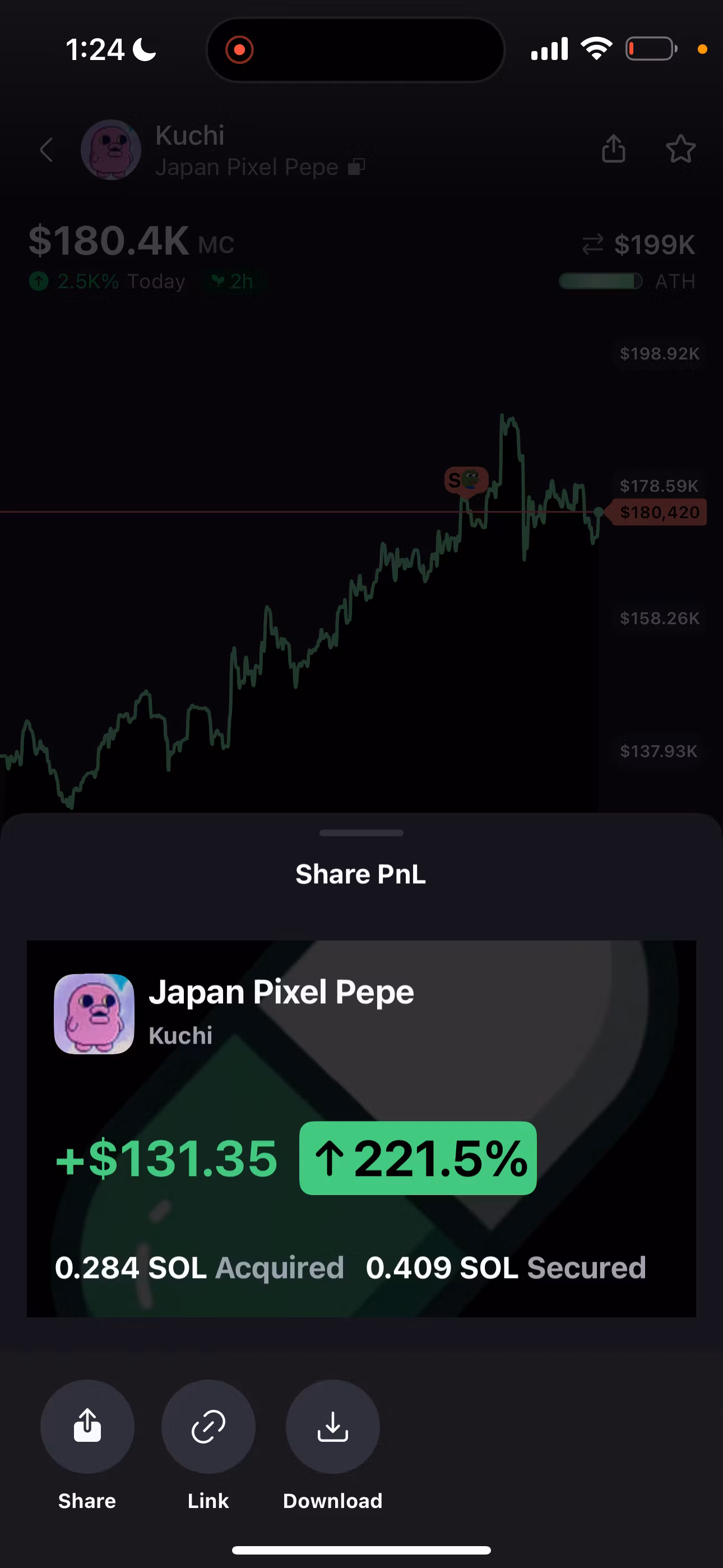This screenshot has width=723, height=1568.
Task: Copy the PnL link
Action: tap(208, 1426)
